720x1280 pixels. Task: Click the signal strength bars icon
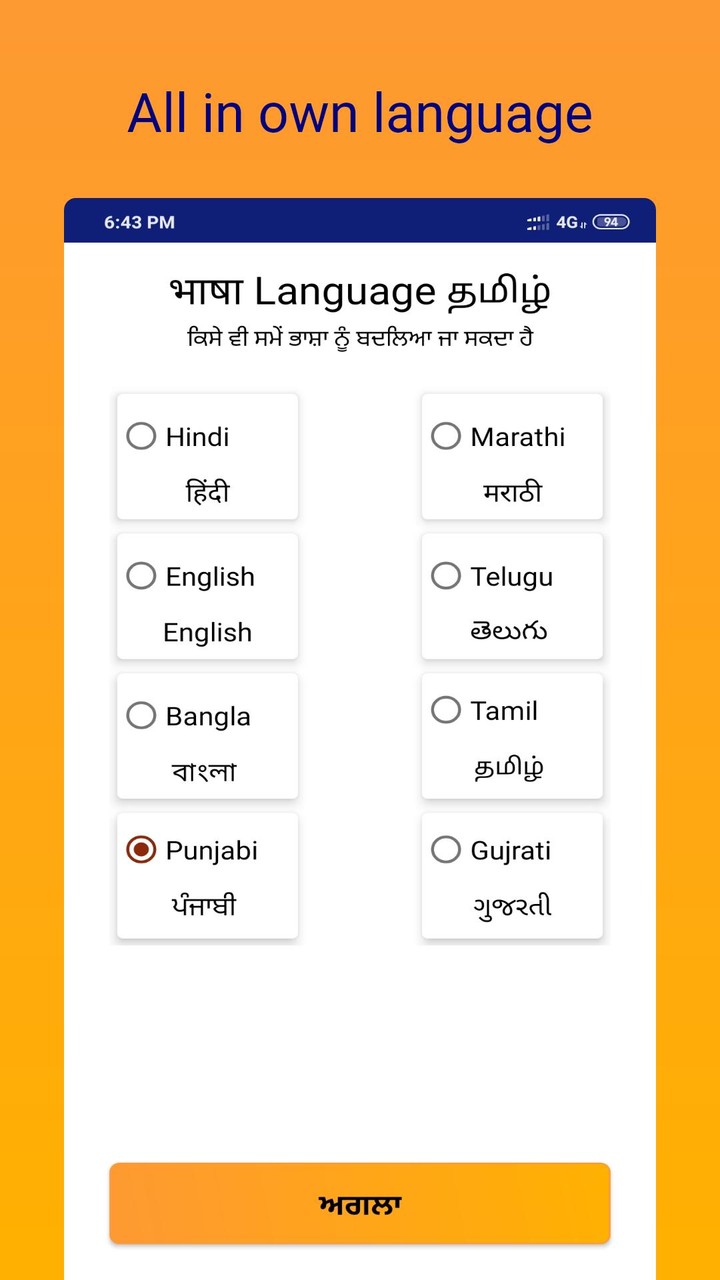pos(539,222)
